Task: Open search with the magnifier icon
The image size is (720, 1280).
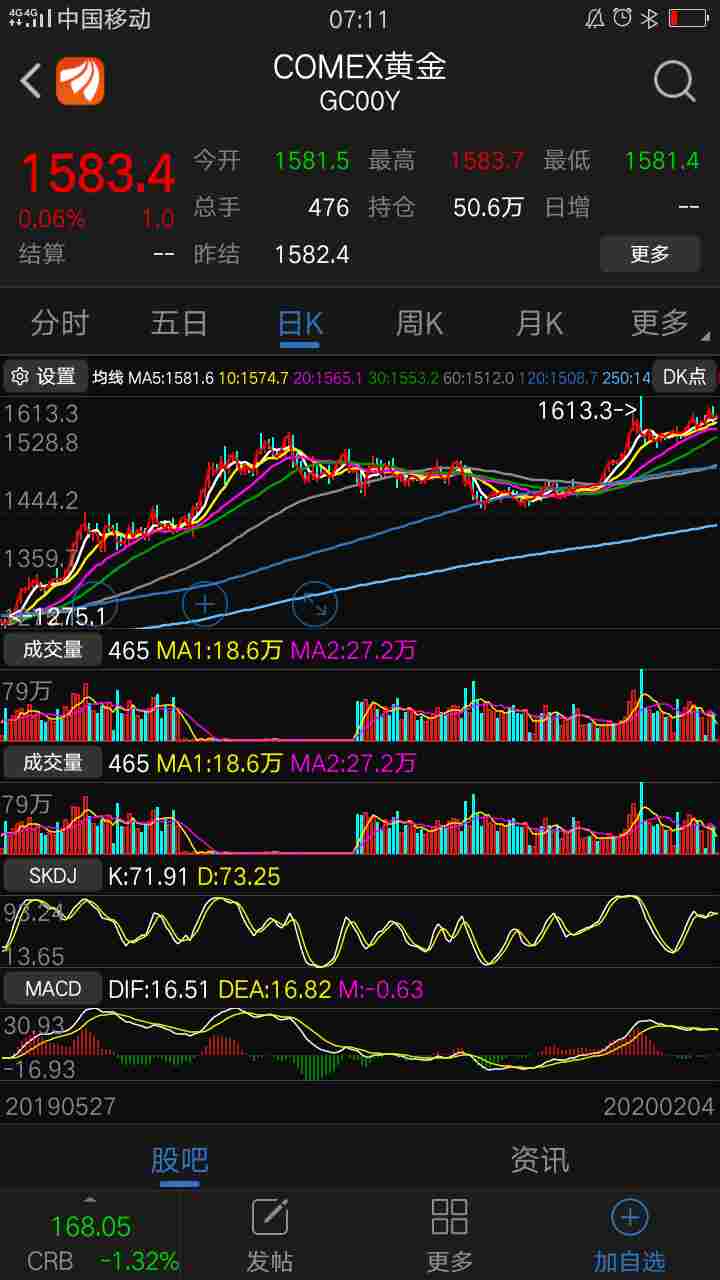Action: 674,81
